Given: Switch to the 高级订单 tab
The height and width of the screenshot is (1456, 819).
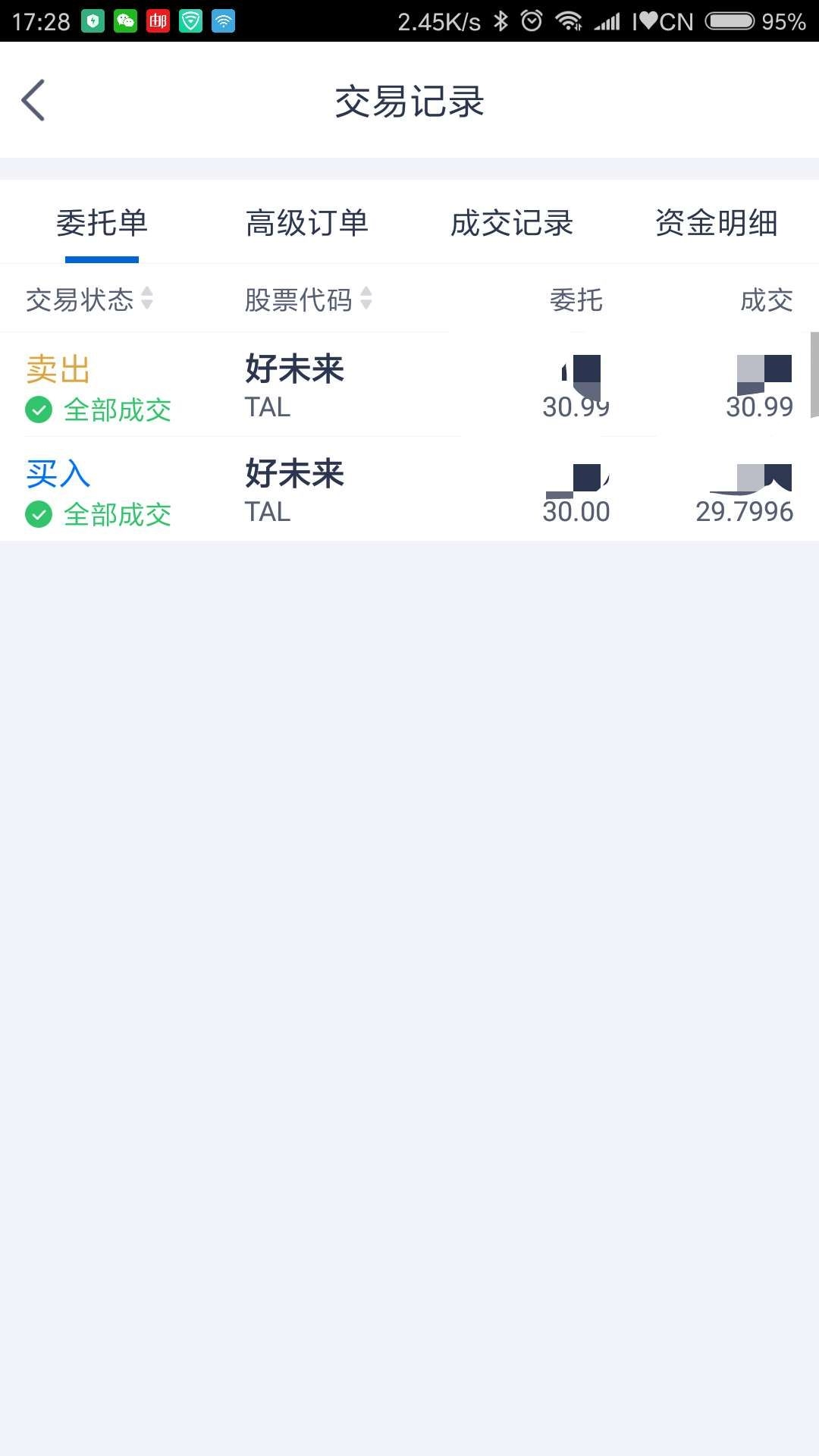Looking at the screenshot, I should tap(306, 223).
